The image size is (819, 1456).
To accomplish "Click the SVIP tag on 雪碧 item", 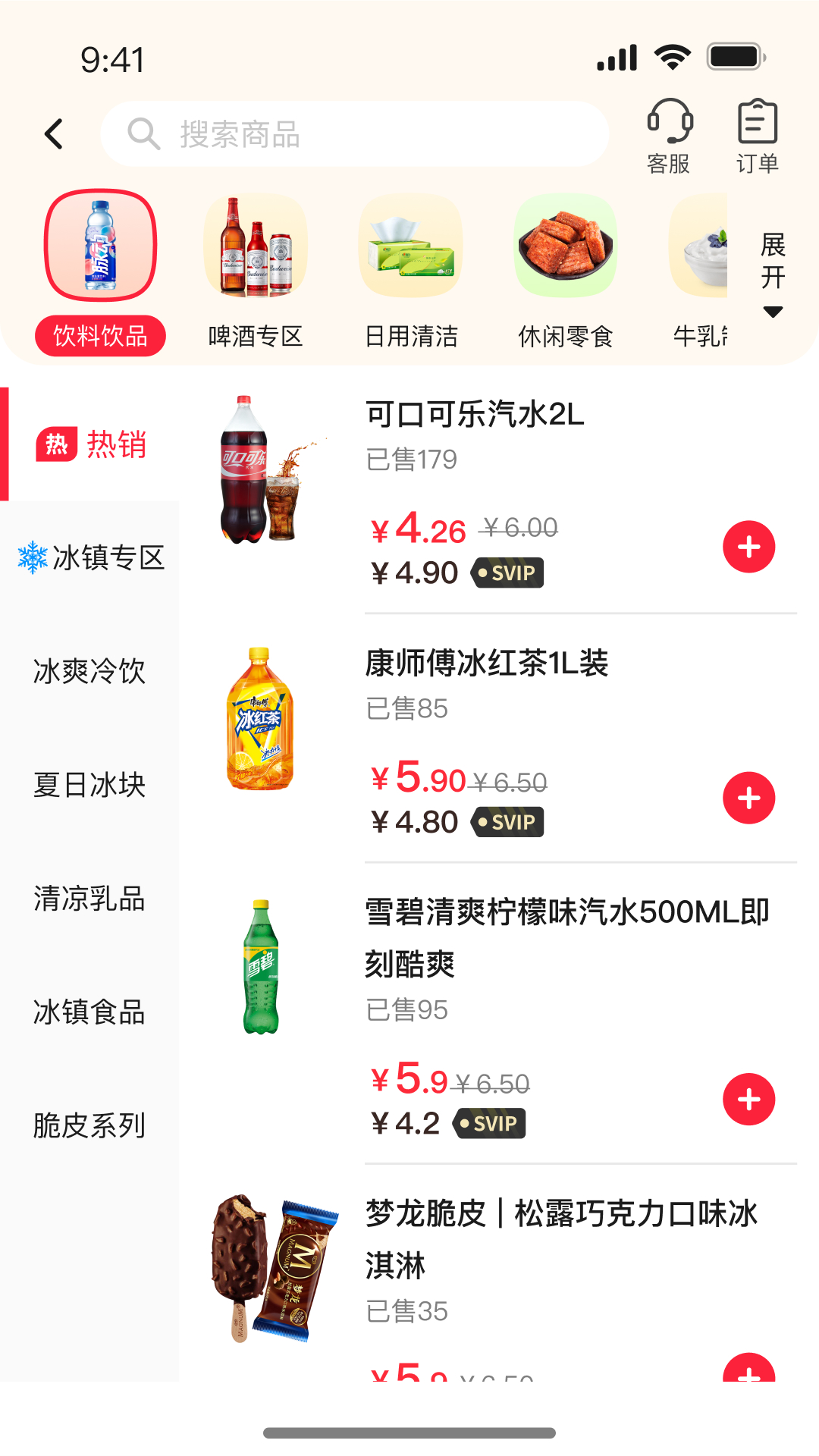I will pos(490,1124).
